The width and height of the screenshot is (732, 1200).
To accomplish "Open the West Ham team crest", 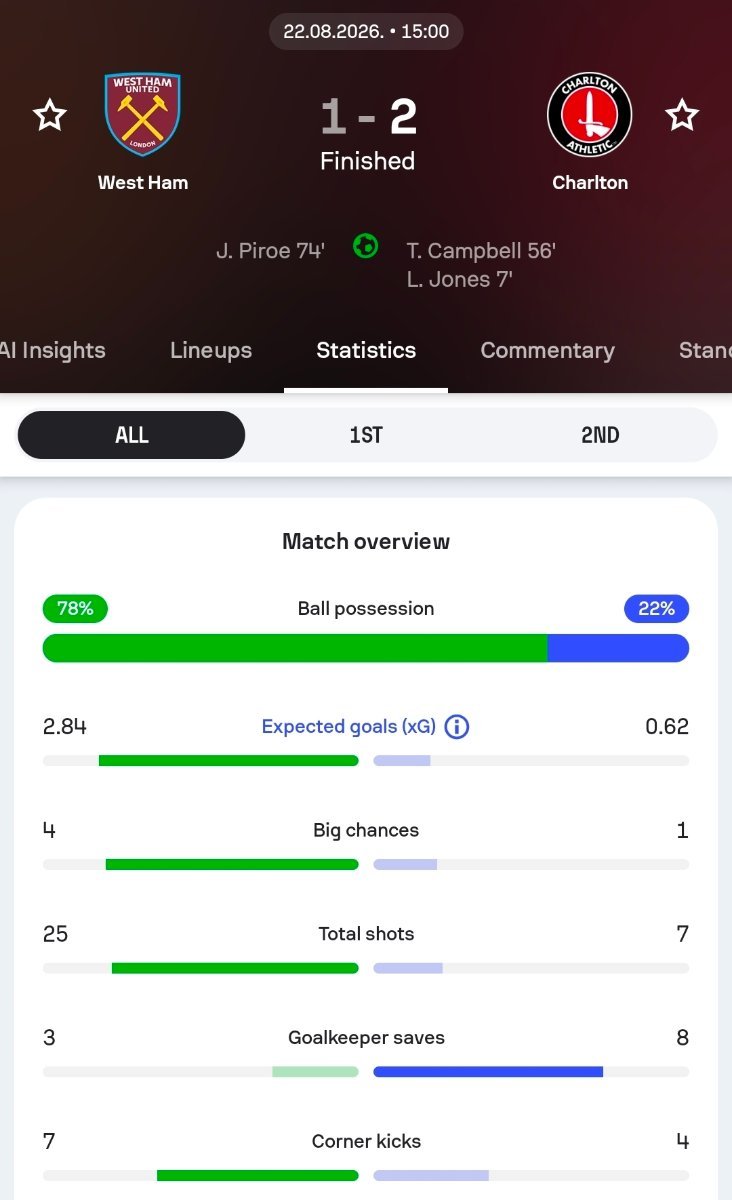I will tap(143, 114).
